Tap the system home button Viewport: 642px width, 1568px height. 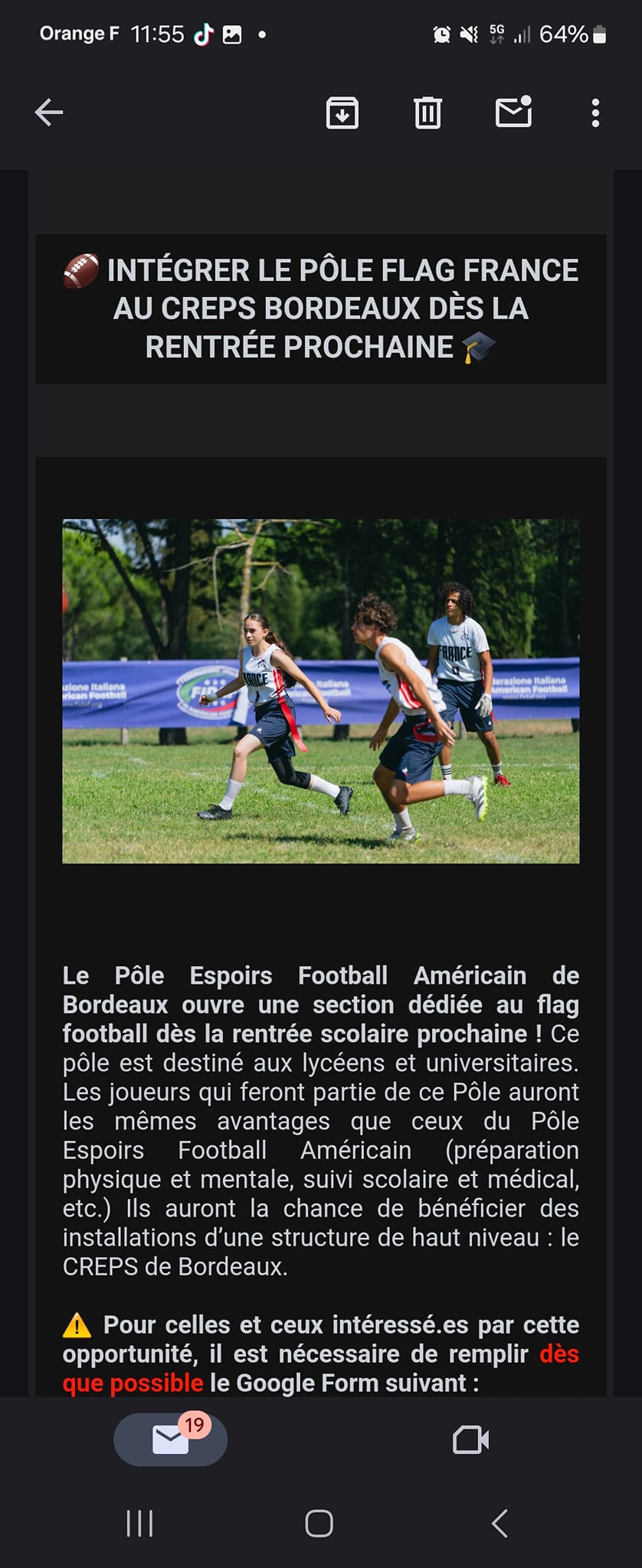click(x=319, y=1524)
